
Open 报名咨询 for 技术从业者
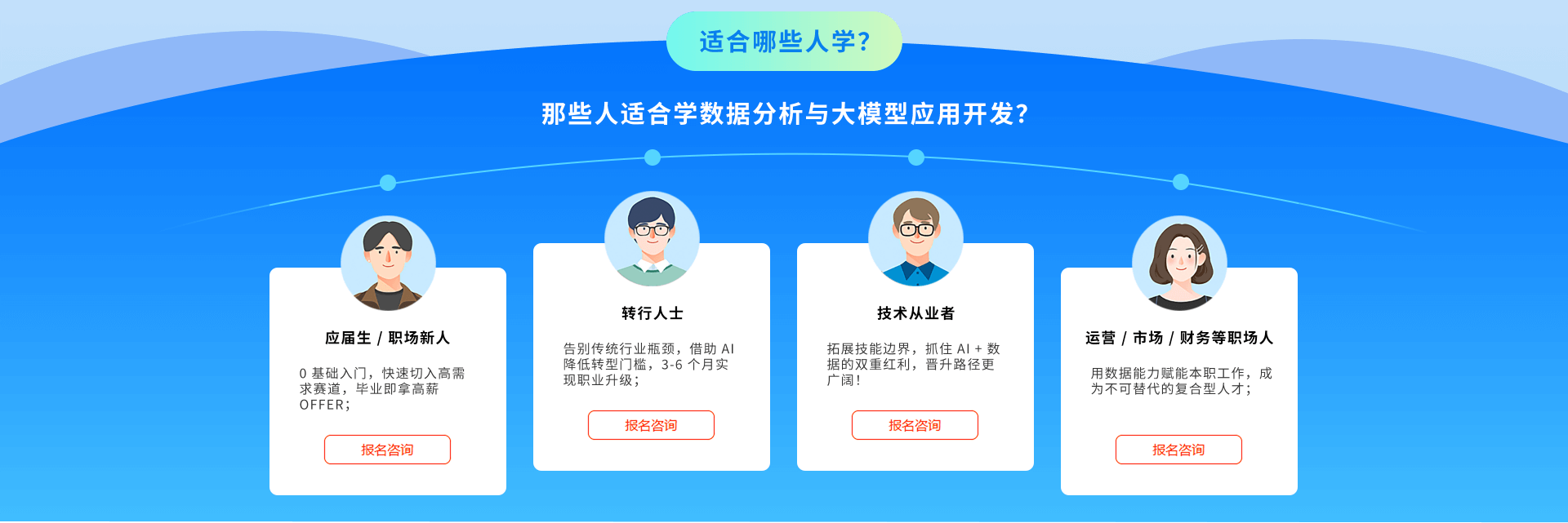915,425
